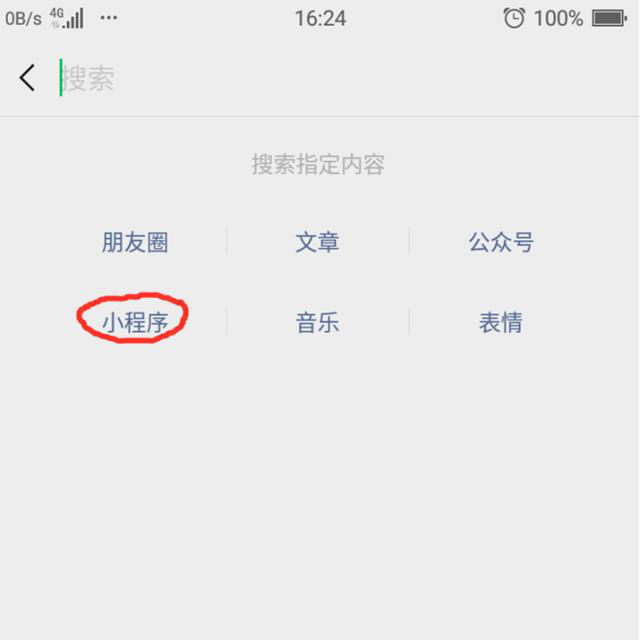The height and width of the screenshot is (640, 640).
Task: Select 公众号 search category
Action: (x=501, y=243)
